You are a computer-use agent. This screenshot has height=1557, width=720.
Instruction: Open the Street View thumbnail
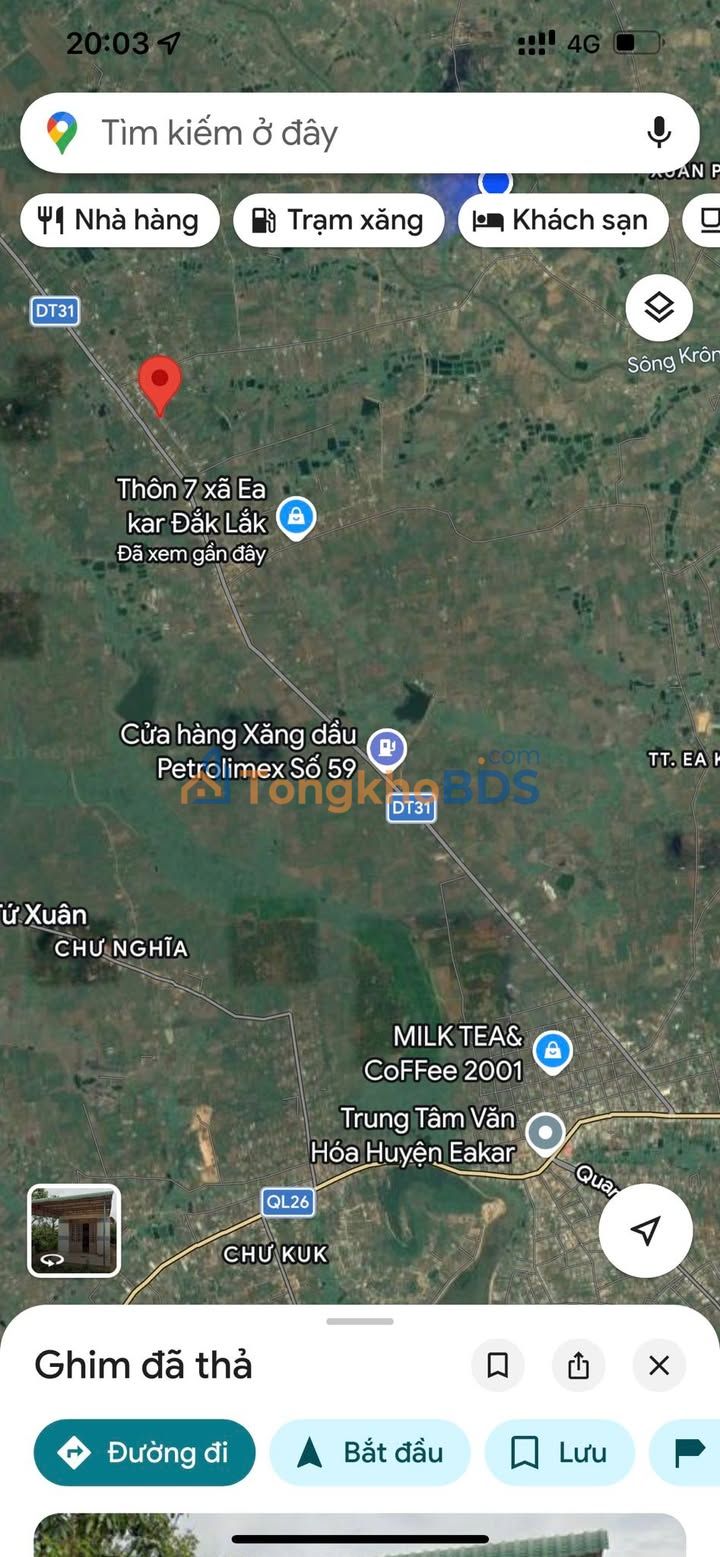pos(74,1231)
